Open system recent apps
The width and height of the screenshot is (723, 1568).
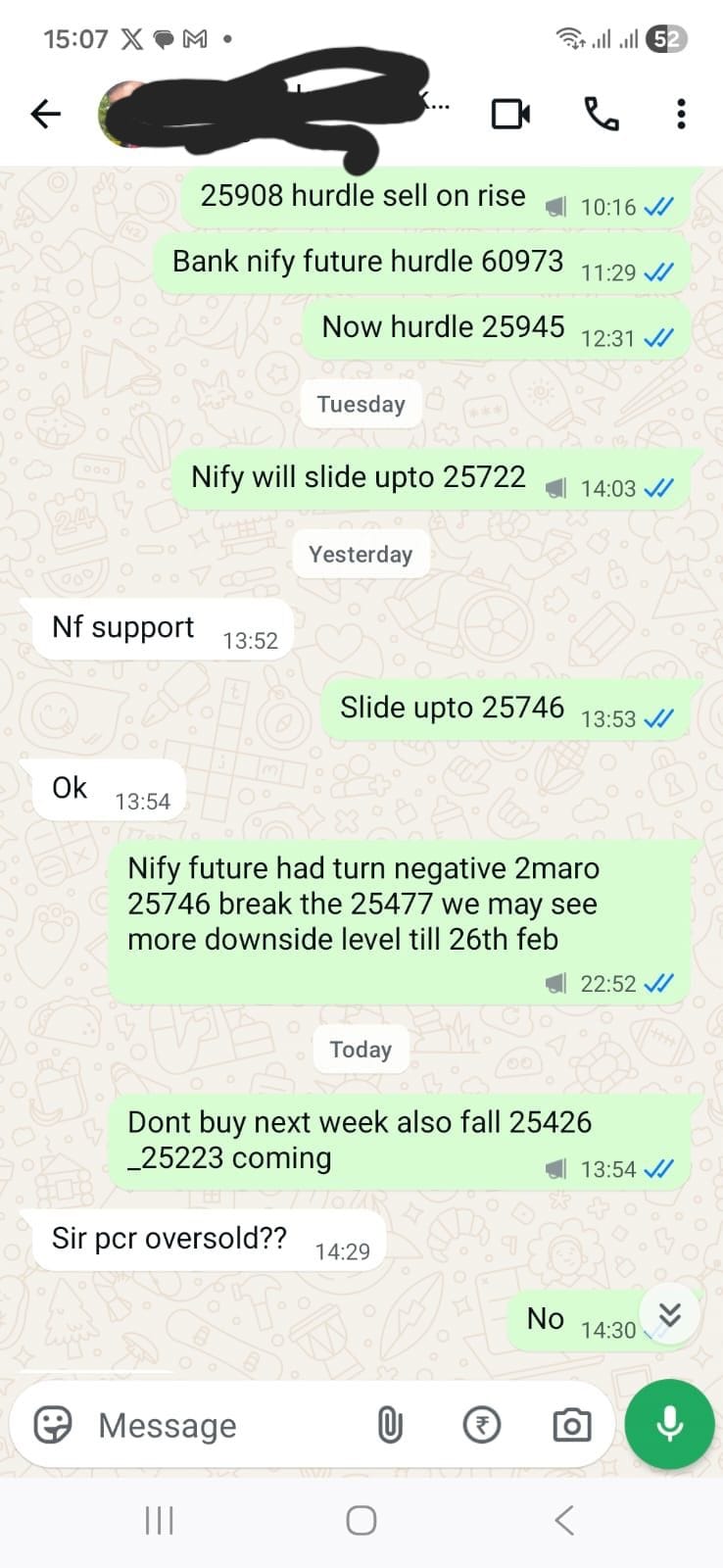click(x=159, y=1520)
